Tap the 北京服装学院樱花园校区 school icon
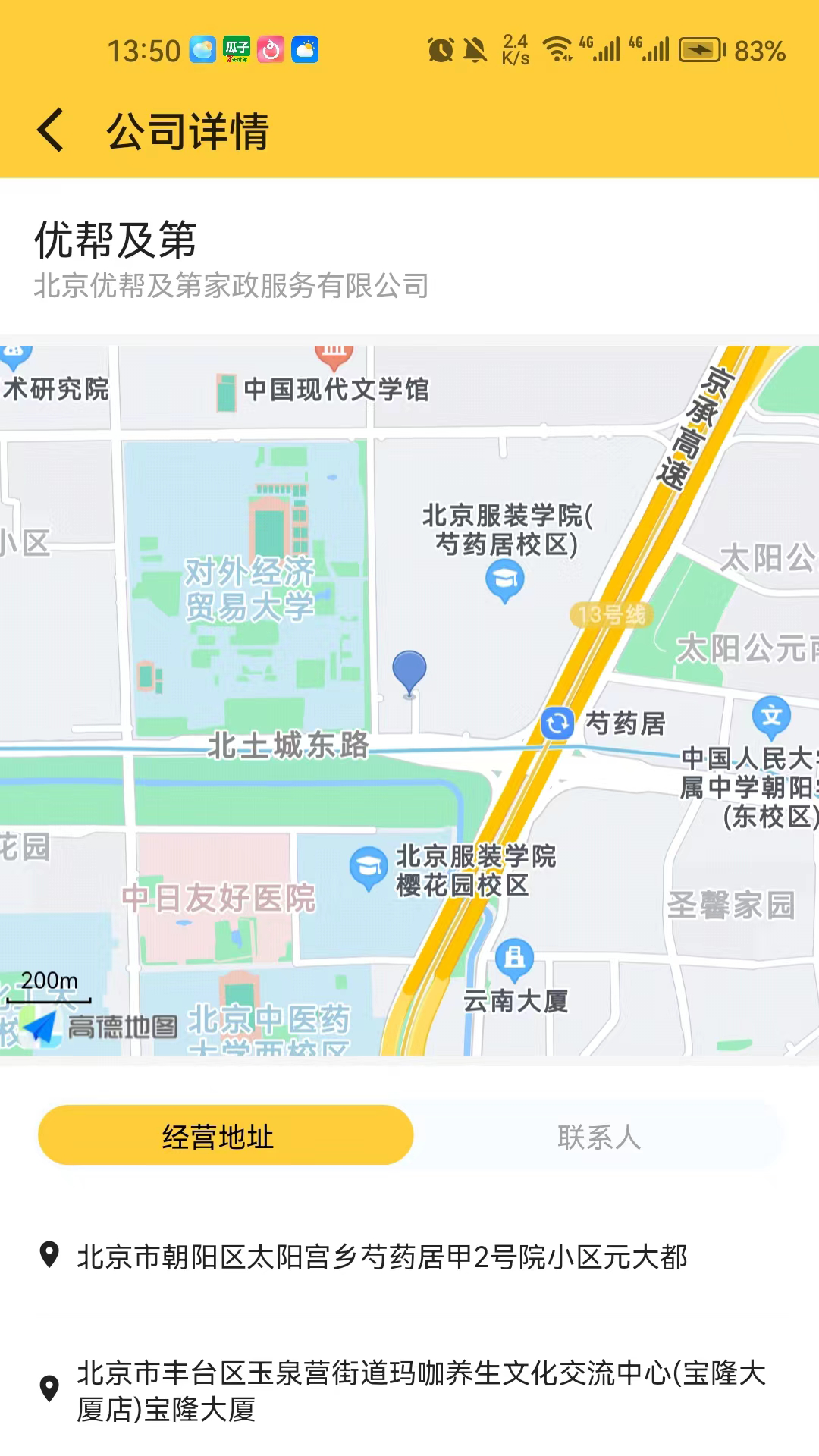The height and width of the screenshot is (1456, 819). [x=369, y=864]
